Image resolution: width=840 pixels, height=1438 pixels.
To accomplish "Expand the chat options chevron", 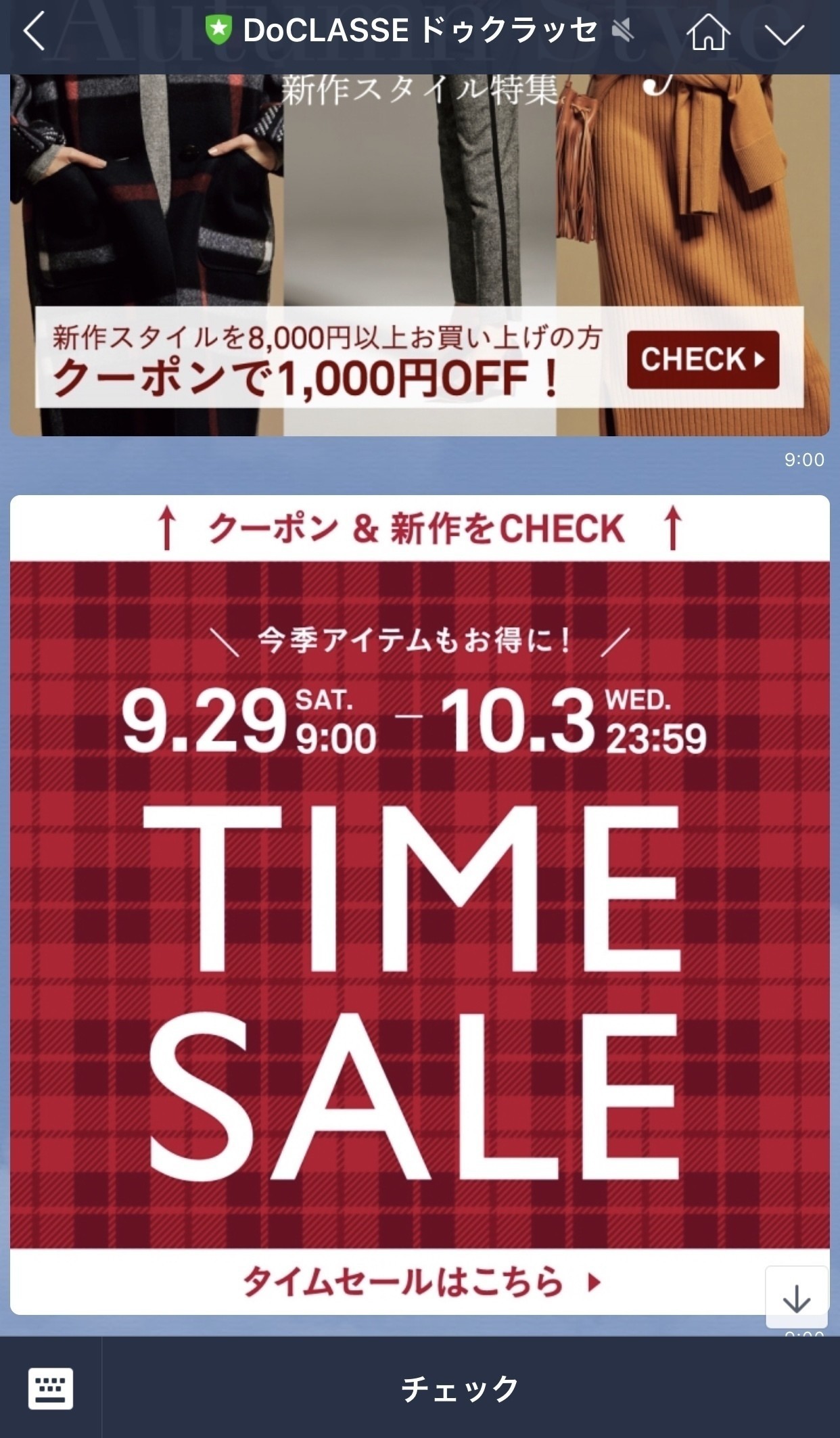I will pos(784,33).
